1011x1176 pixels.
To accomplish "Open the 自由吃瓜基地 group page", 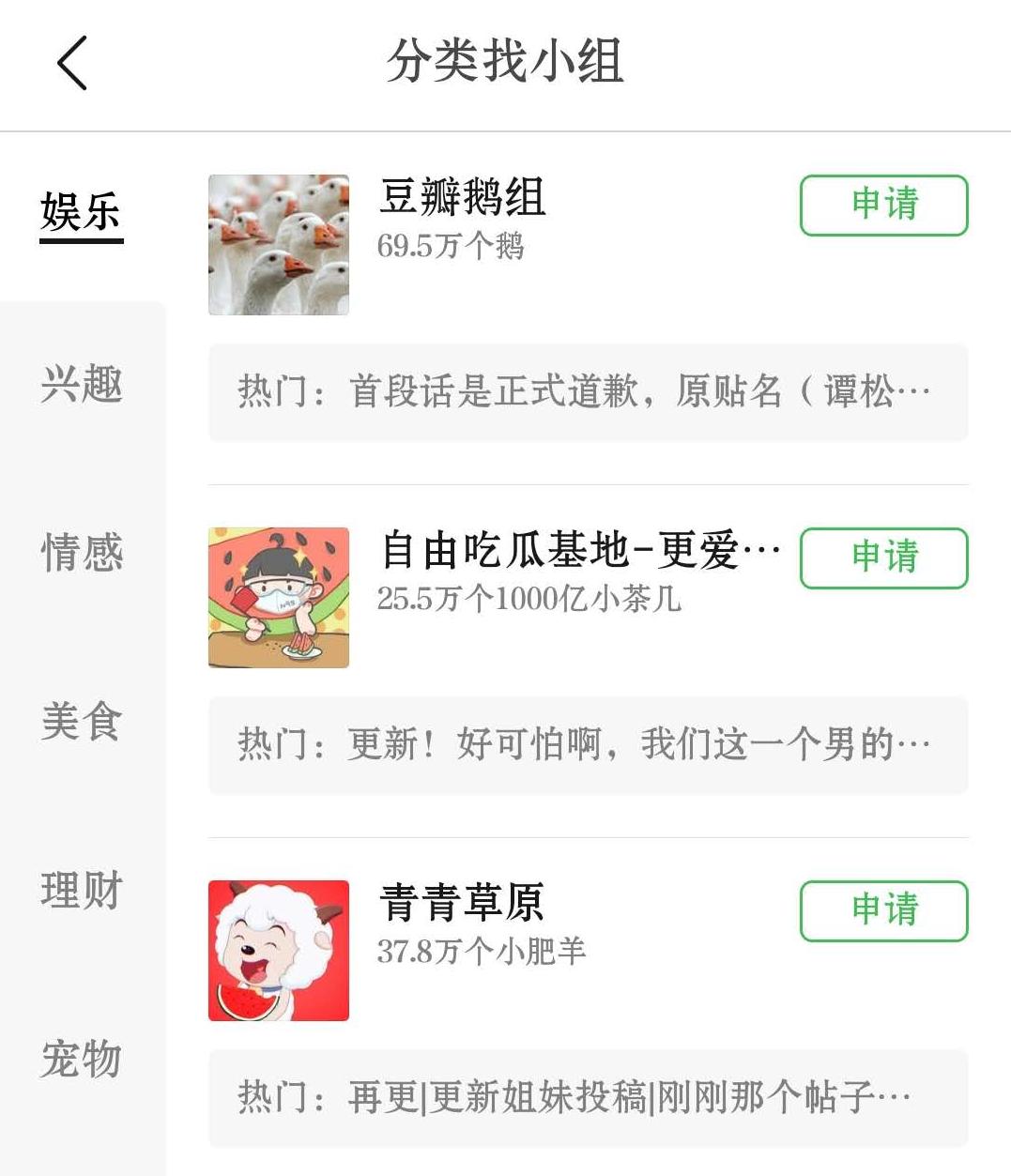I will coord(579,551).
